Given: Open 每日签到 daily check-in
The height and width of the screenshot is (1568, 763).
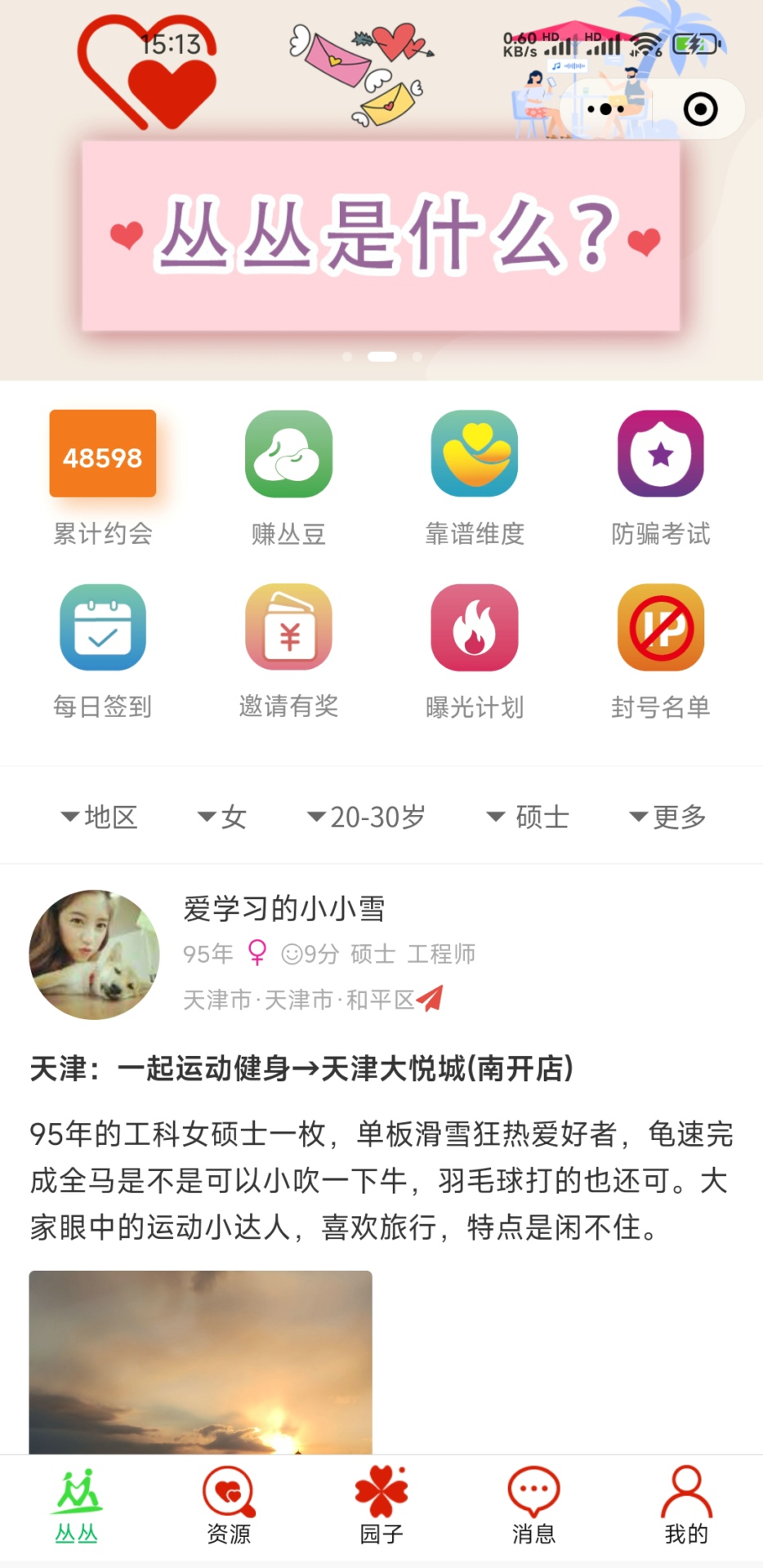Looking at the screenshot, I should point(102,627).
